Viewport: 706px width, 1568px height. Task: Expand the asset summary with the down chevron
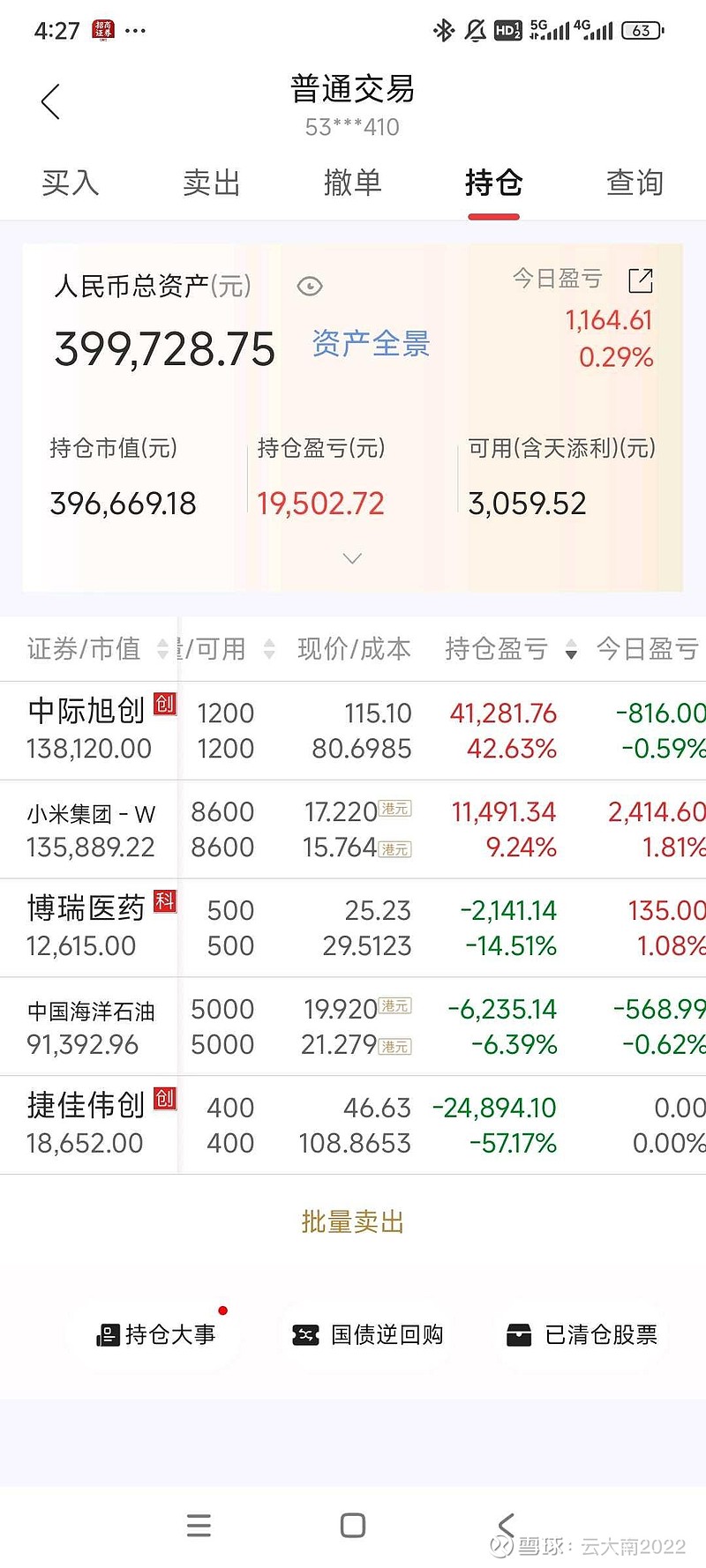coord(352,558)
